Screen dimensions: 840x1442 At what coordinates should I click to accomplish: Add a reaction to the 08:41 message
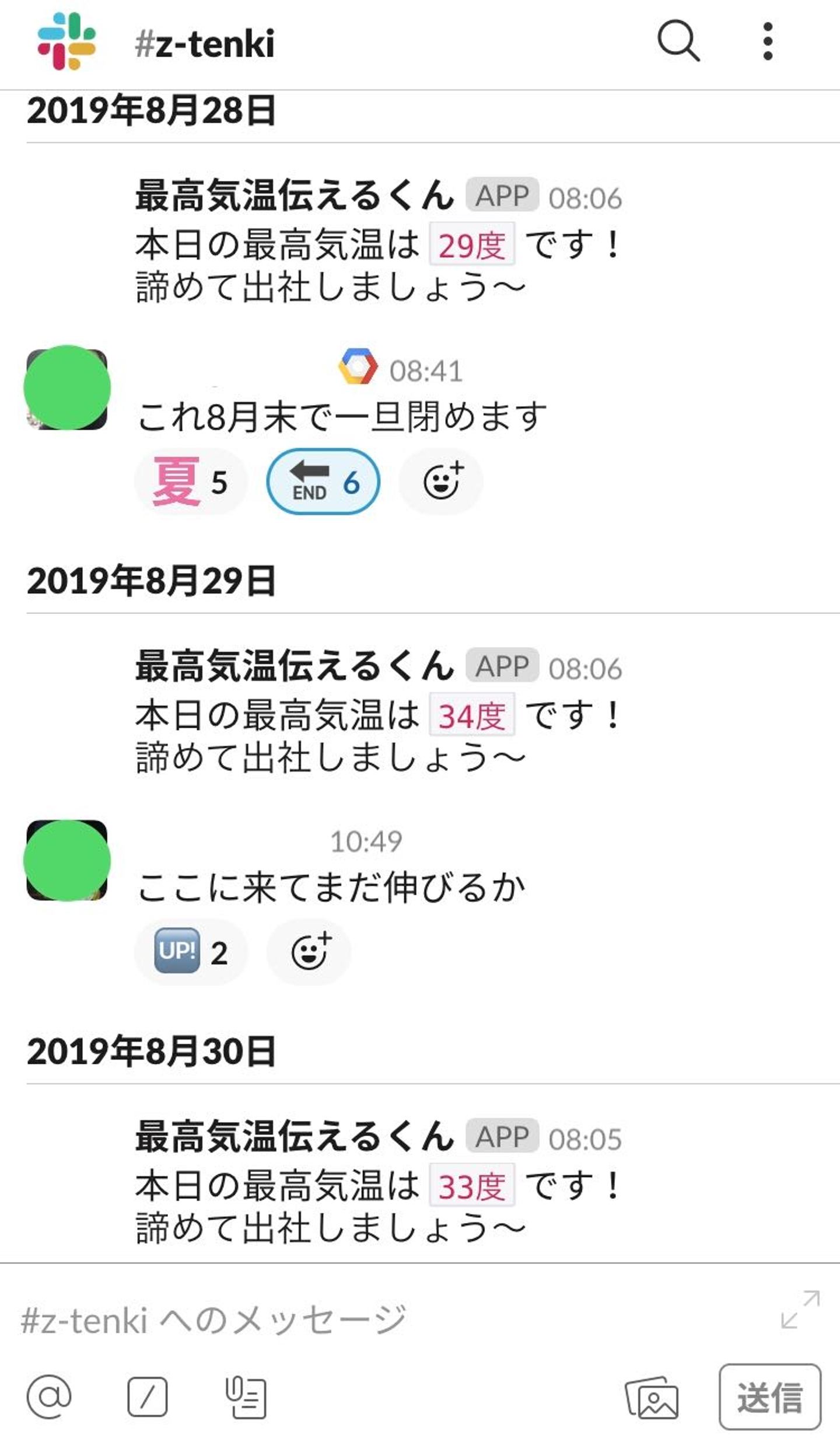coord(442,482)
